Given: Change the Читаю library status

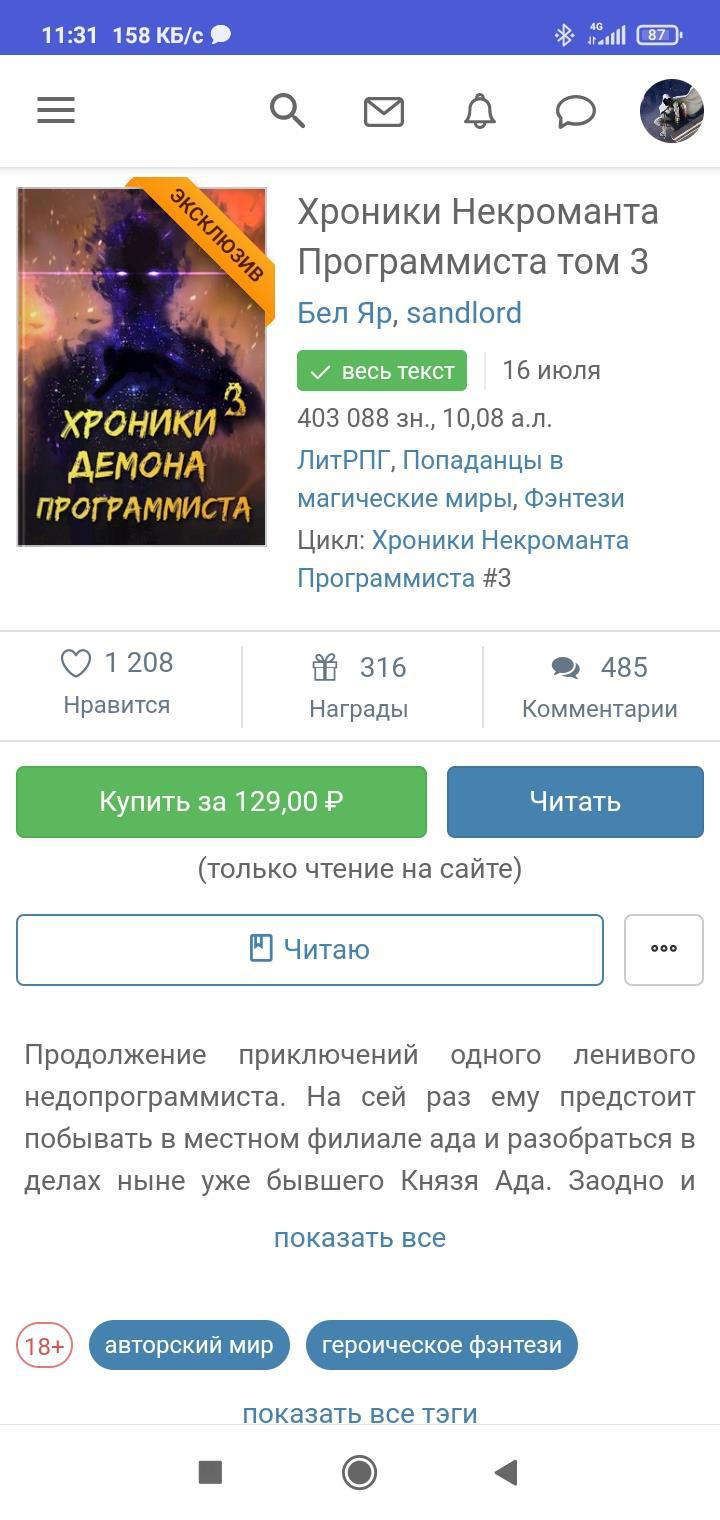Looking at the screenshot, I should (310, 949).
